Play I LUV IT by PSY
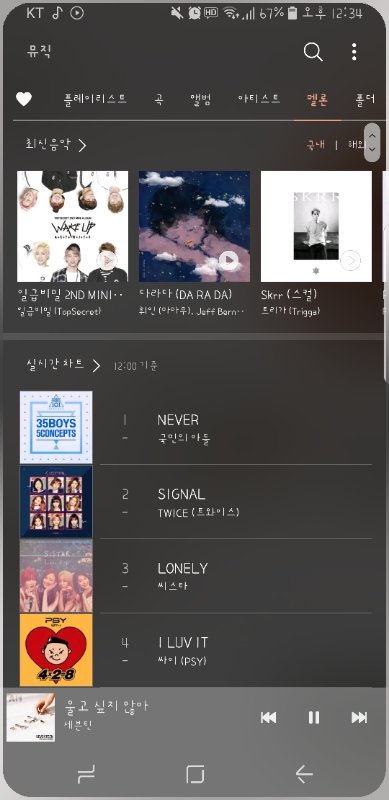The image size is (389, 800). pyautogui.click(x=196, y=650)
